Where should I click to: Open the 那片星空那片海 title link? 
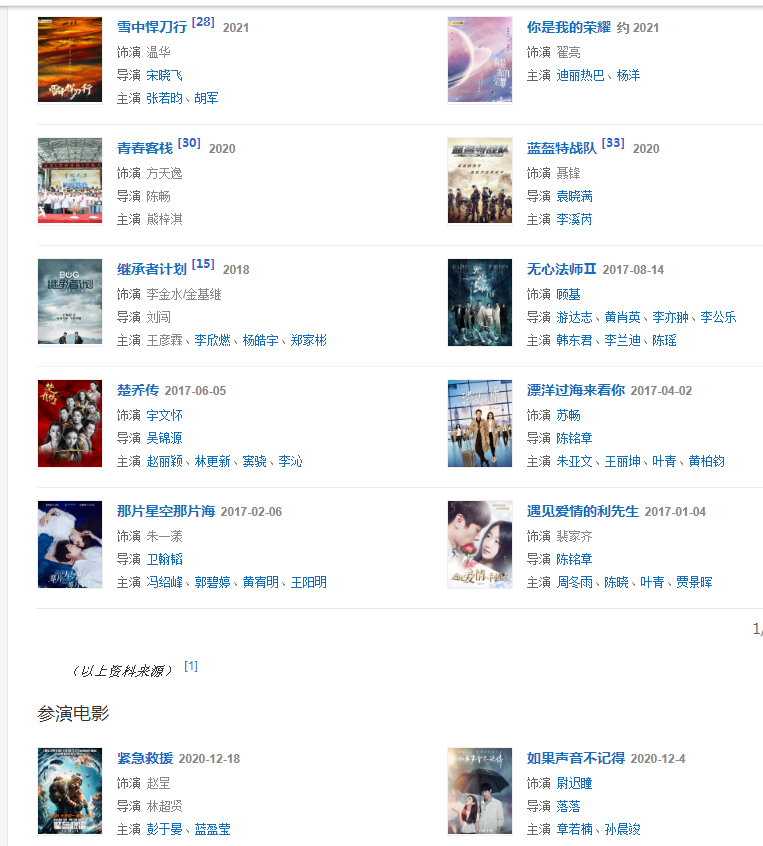coord(165,511)
